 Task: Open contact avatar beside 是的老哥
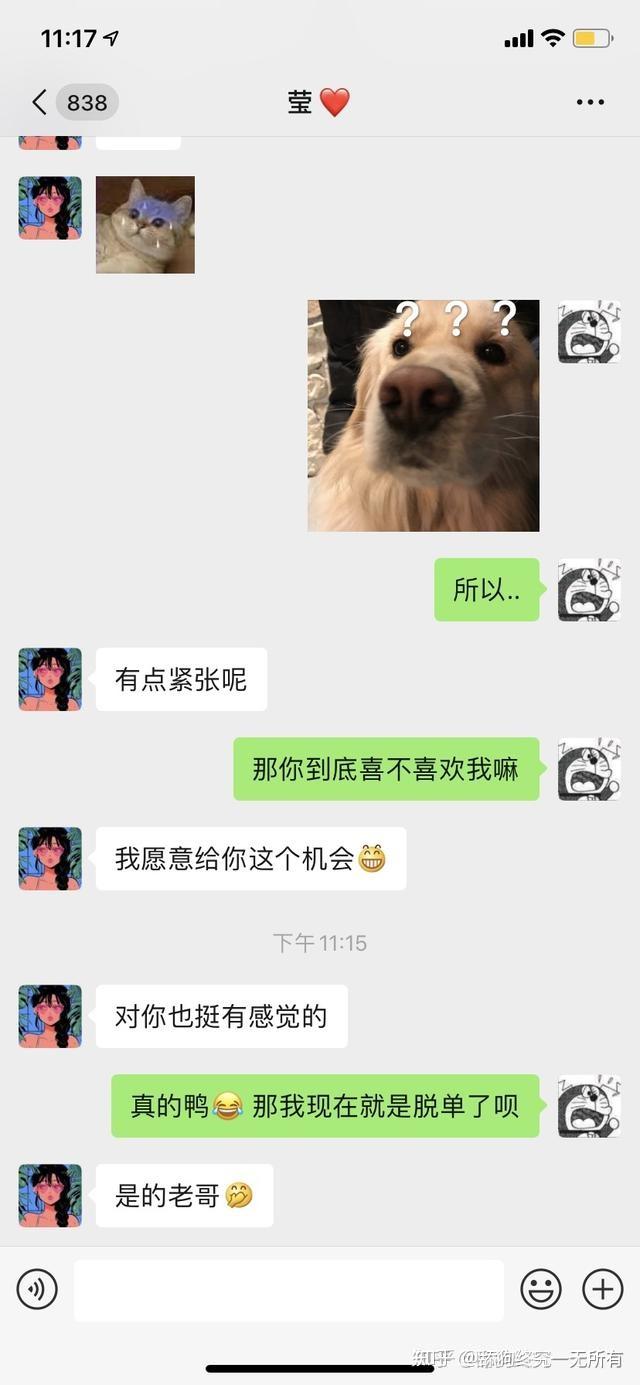[50, 1195]
